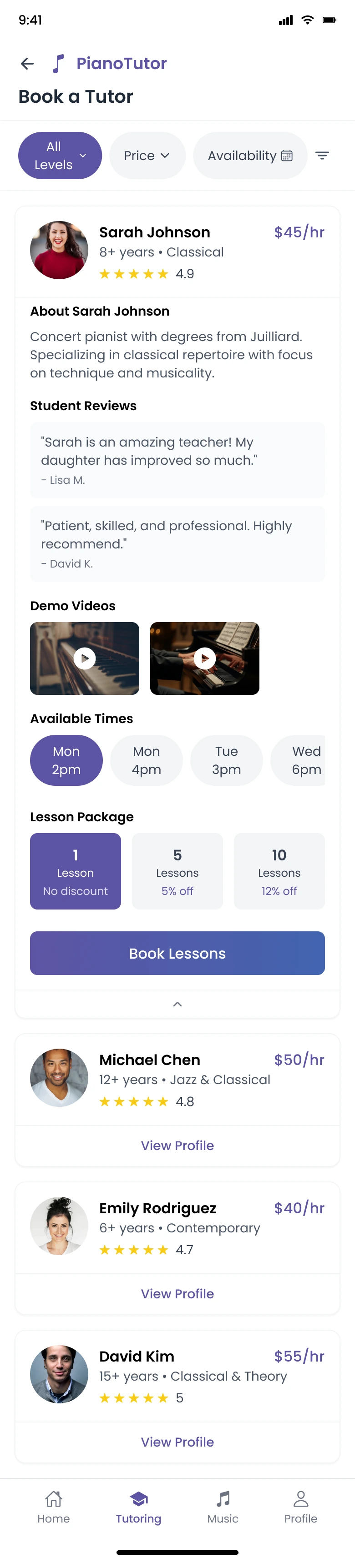Image resolution: width=355 pixels, height=1568 pixels.
Task: Tap the Book Lessons button
Action: [x=177, y=953]
